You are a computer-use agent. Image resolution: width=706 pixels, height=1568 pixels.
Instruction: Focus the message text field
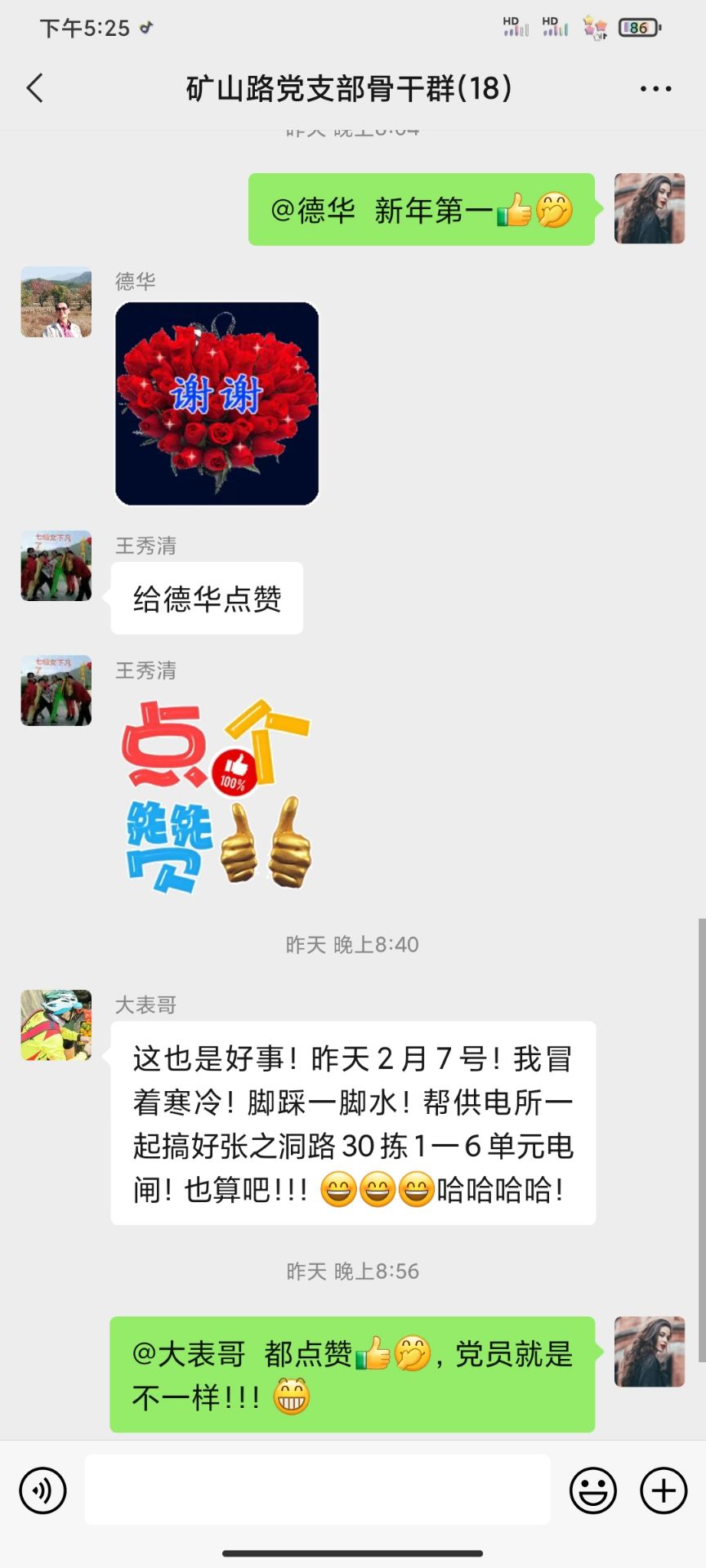click(x=317, y=1490)
